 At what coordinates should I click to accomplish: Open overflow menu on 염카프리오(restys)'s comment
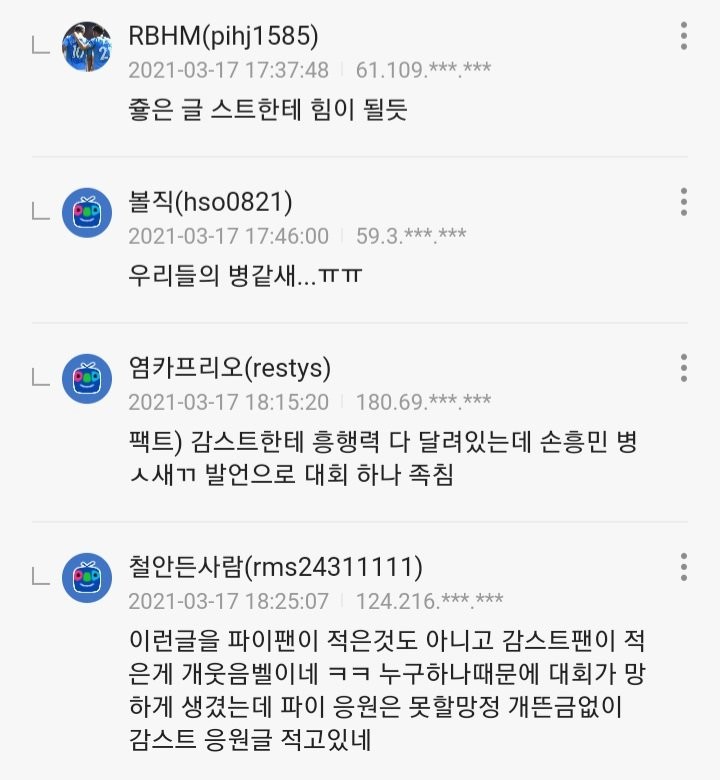tap(684, 367)
